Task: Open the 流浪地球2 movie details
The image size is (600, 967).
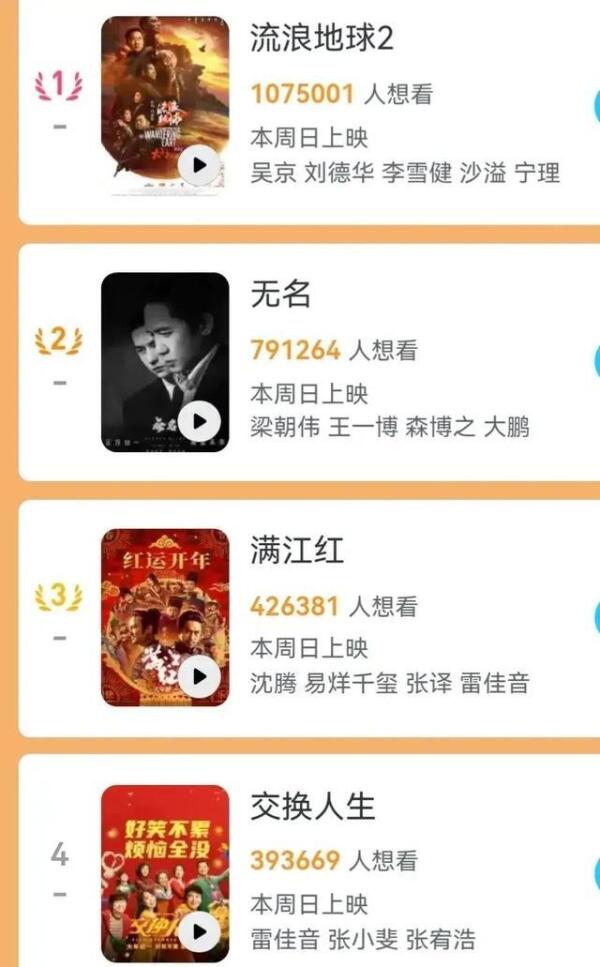Action: point(322,38)
